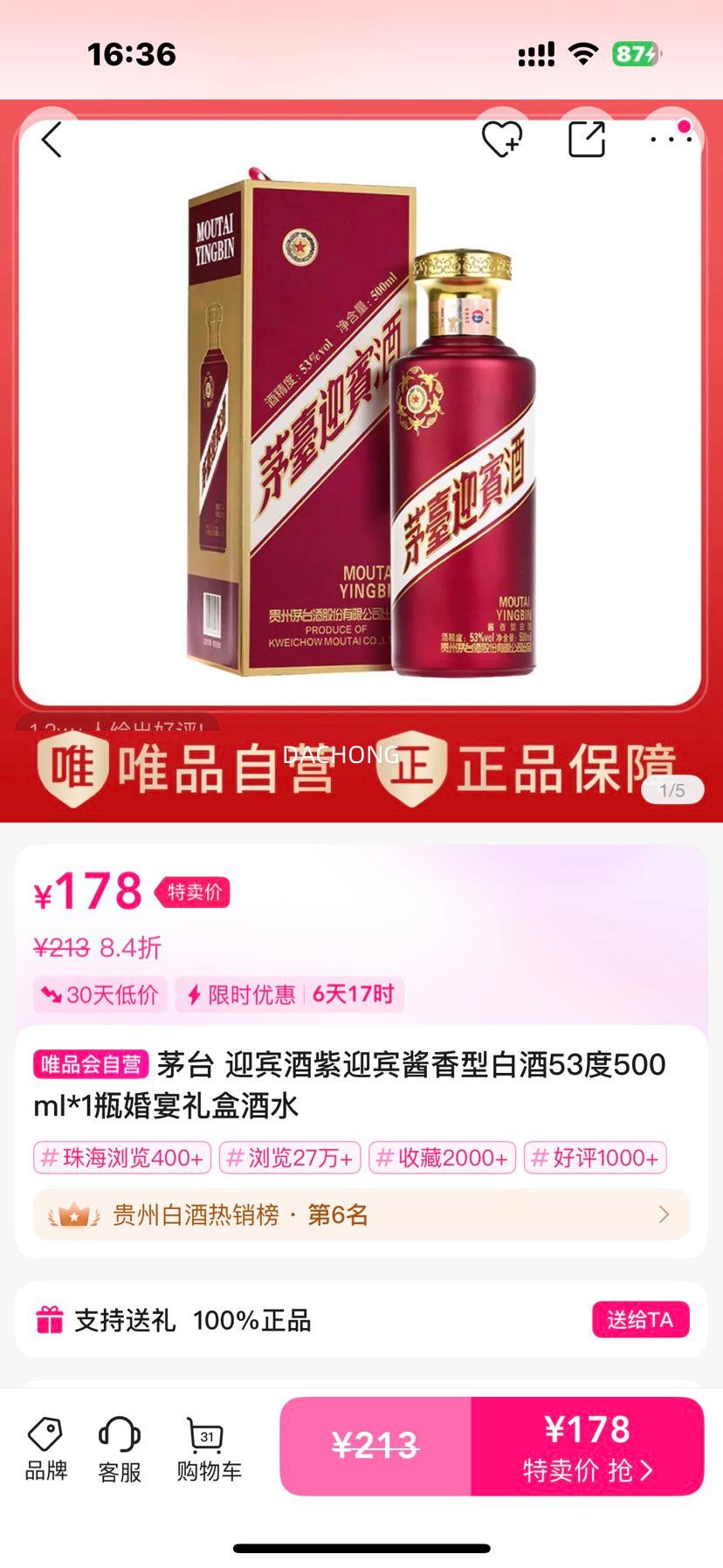This screenshot has height=1568, width=723.
Task: Open the 贵州白酒热销榜 ranking row
Action: coord(361,1214)
